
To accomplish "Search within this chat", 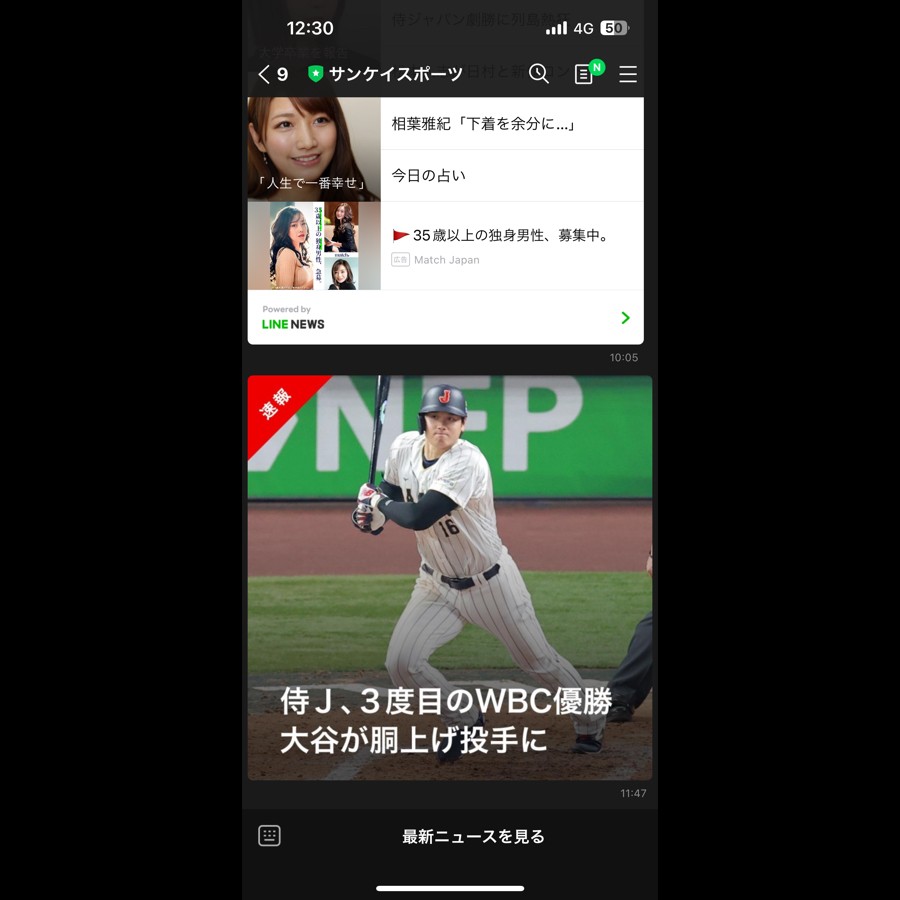I will click(x=539, y=74).
